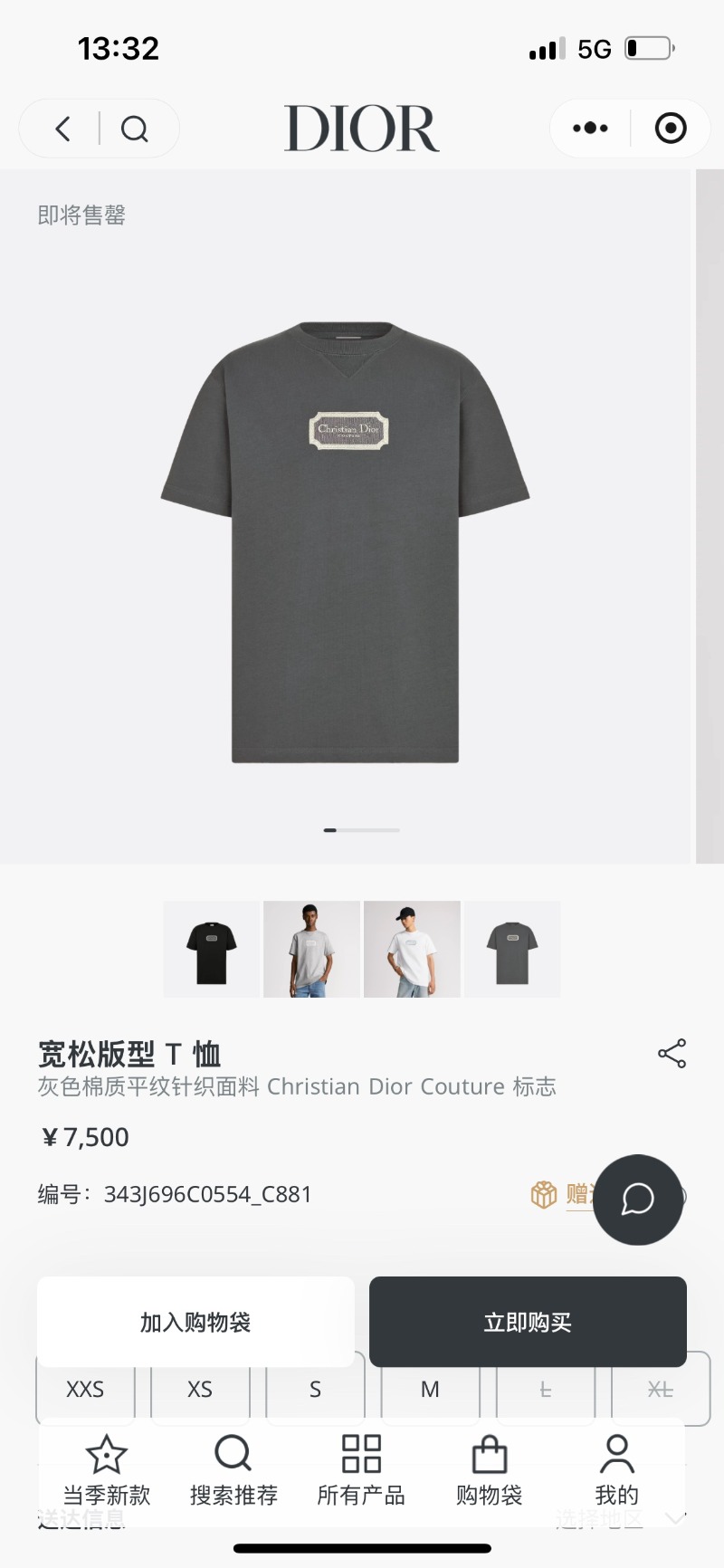This screenshot has width=724, height=1568.
Task: Open the mini program more options menu
Action: click(x=590, y=129)
